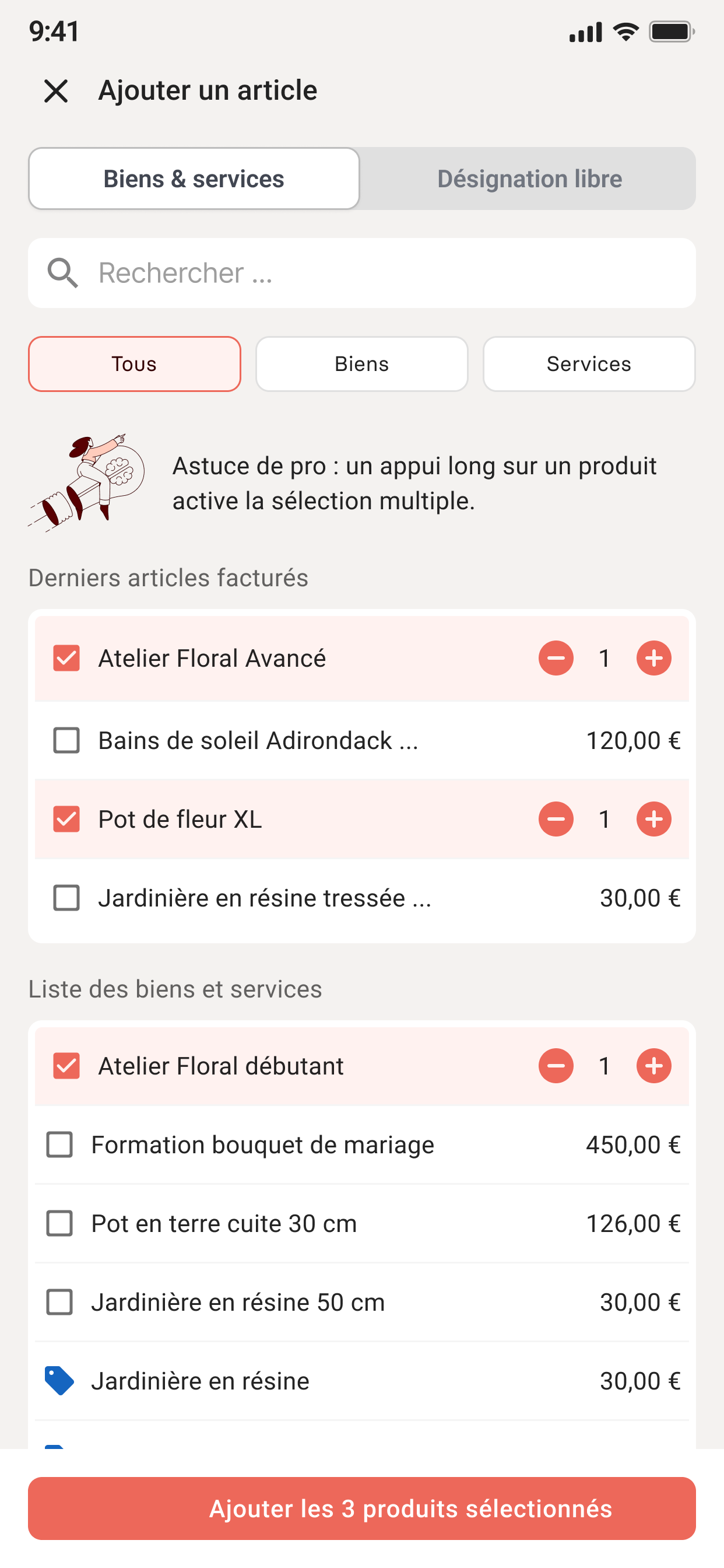The height and width of the screenshot is (1568, 724).
Task: Tap the Rechercher search field
Action: pos(362,272)
